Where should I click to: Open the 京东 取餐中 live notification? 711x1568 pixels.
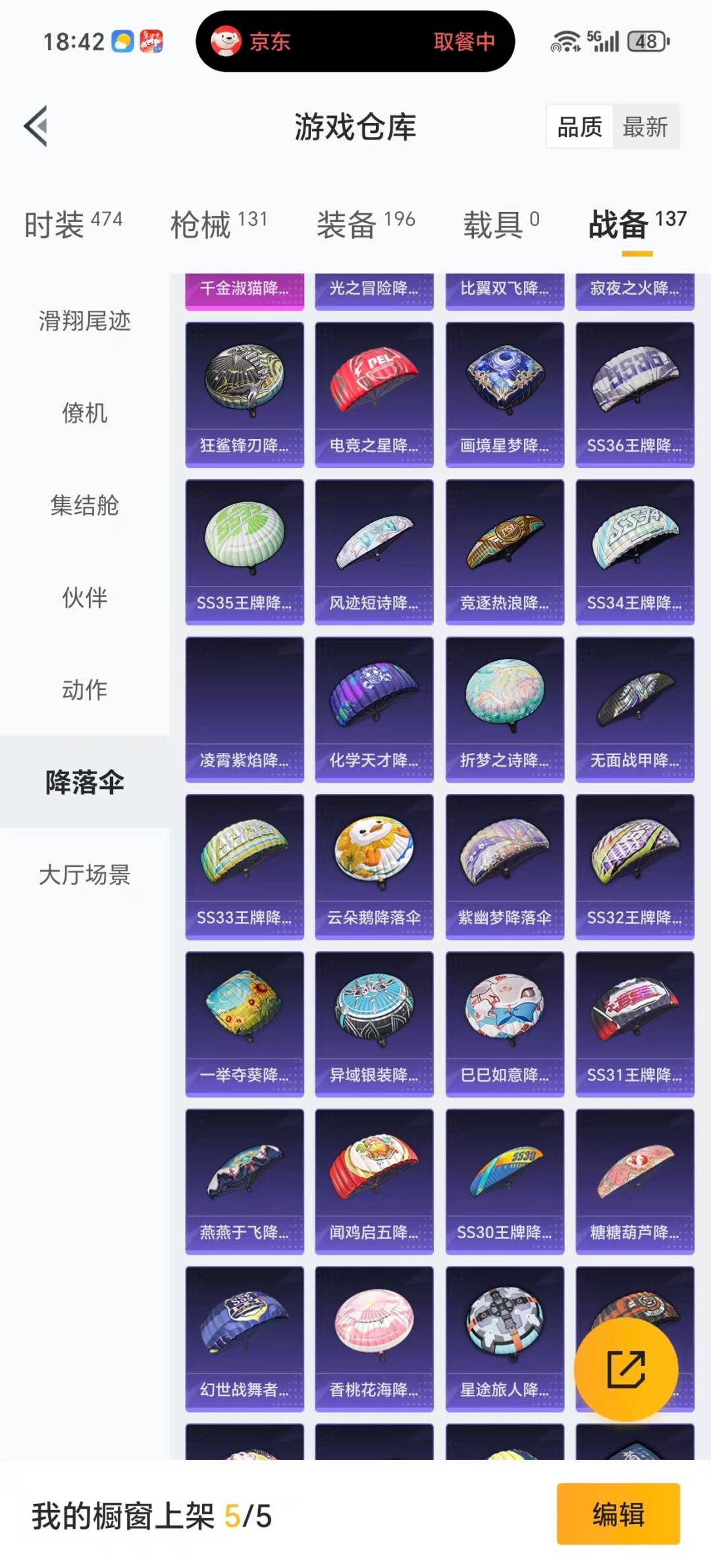[355, 41]
